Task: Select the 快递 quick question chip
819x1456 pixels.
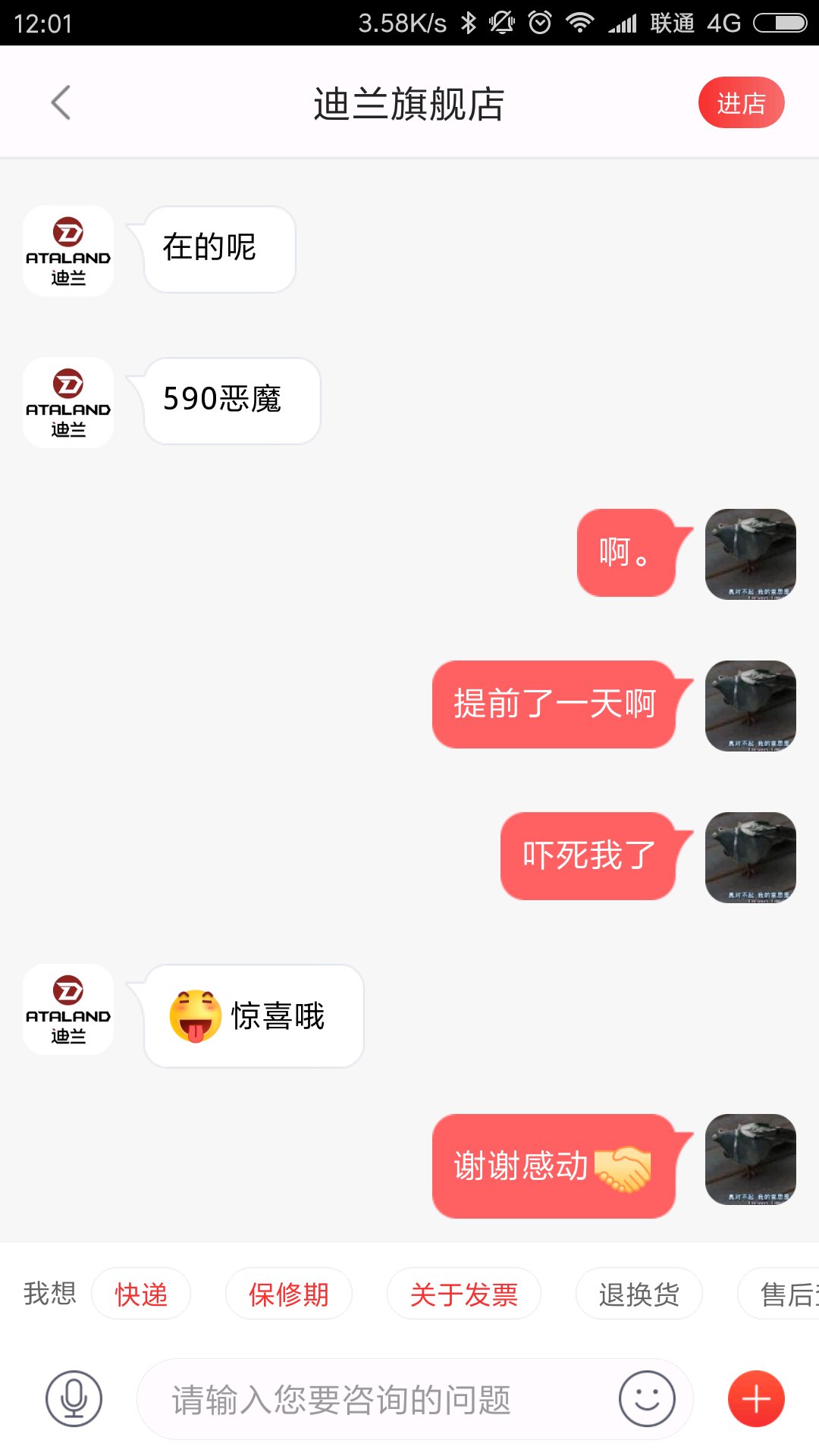Action: pyautogui.click(x=141, y=1294)
